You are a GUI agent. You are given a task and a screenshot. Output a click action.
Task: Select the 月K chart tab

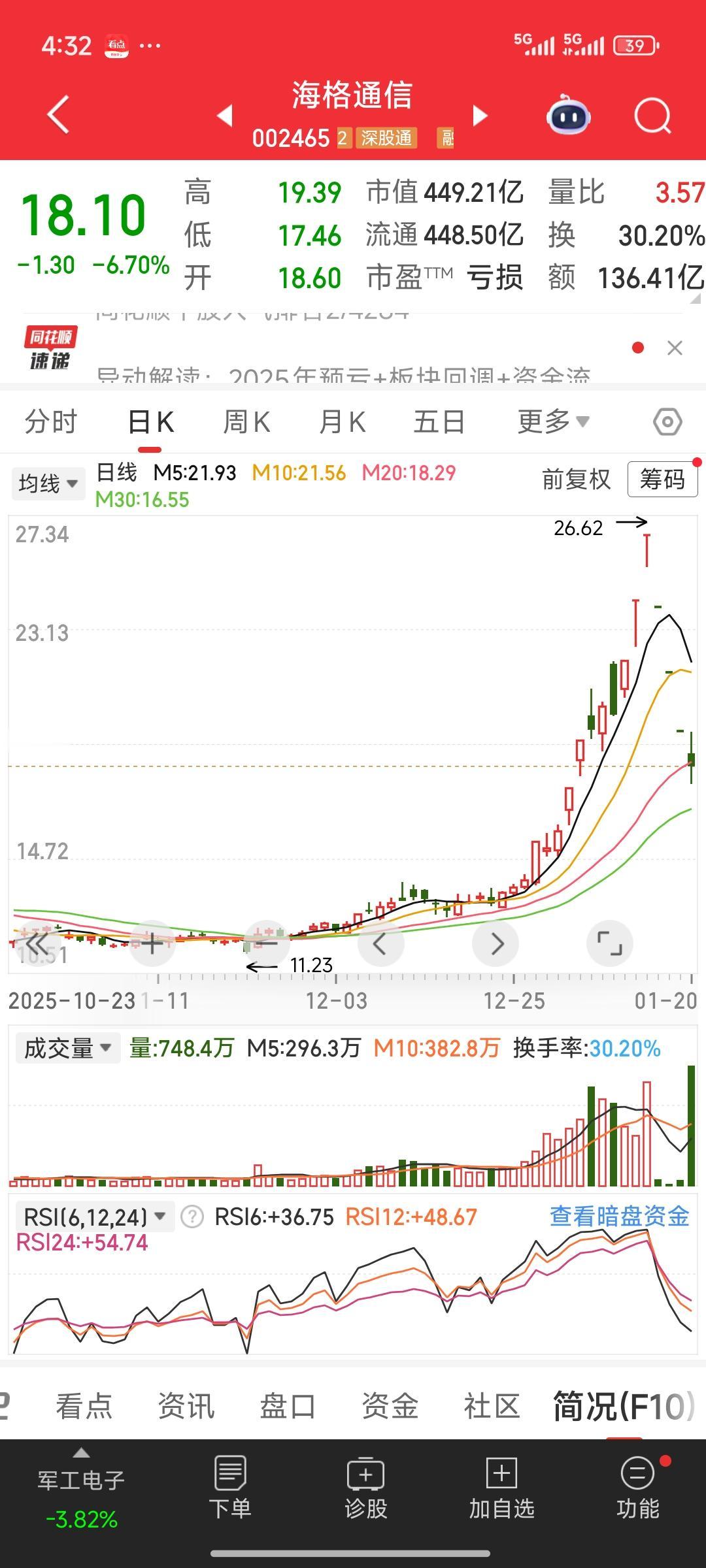click(x=342, y=421)
